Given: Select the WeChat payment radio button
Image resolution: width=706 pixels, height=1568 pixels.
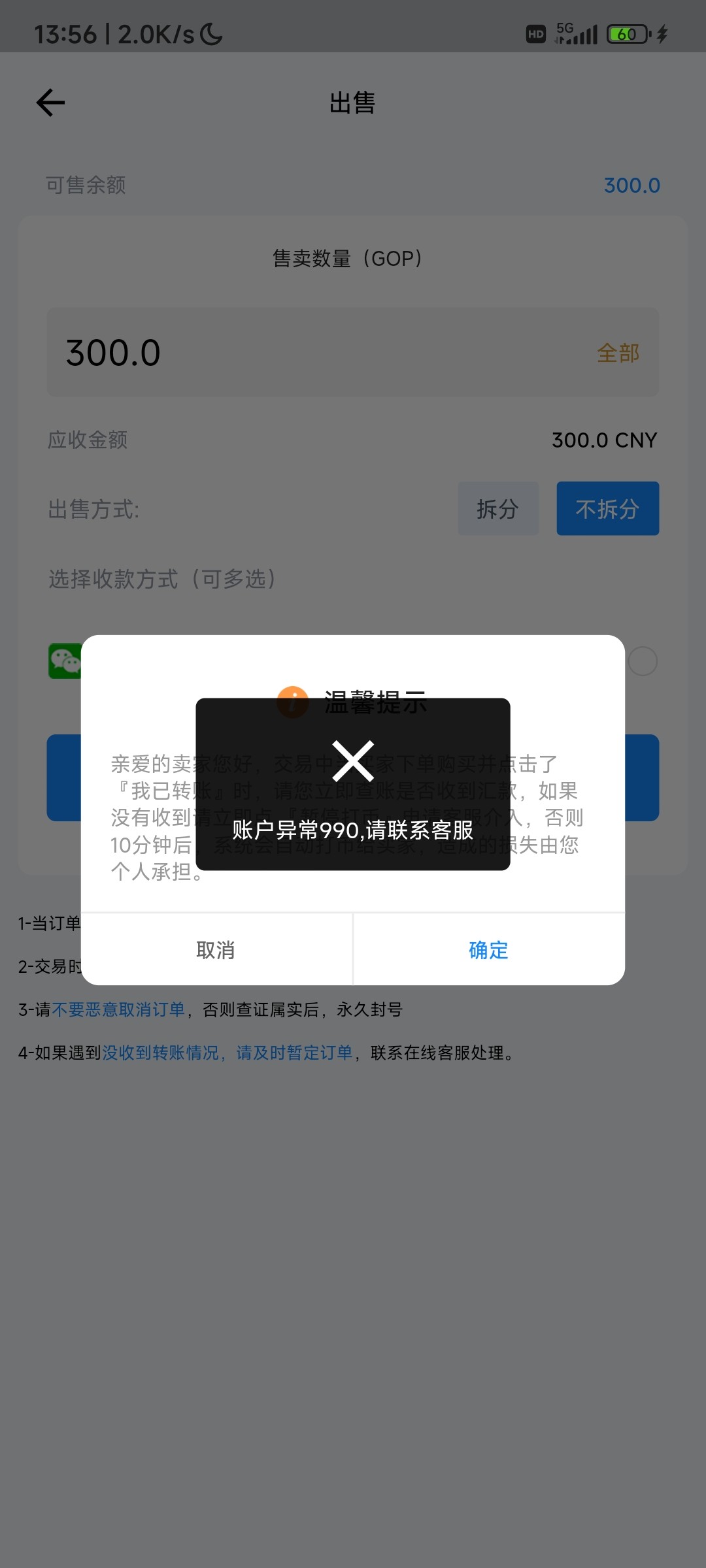Looking at the screenshot, I should (643, 661).
